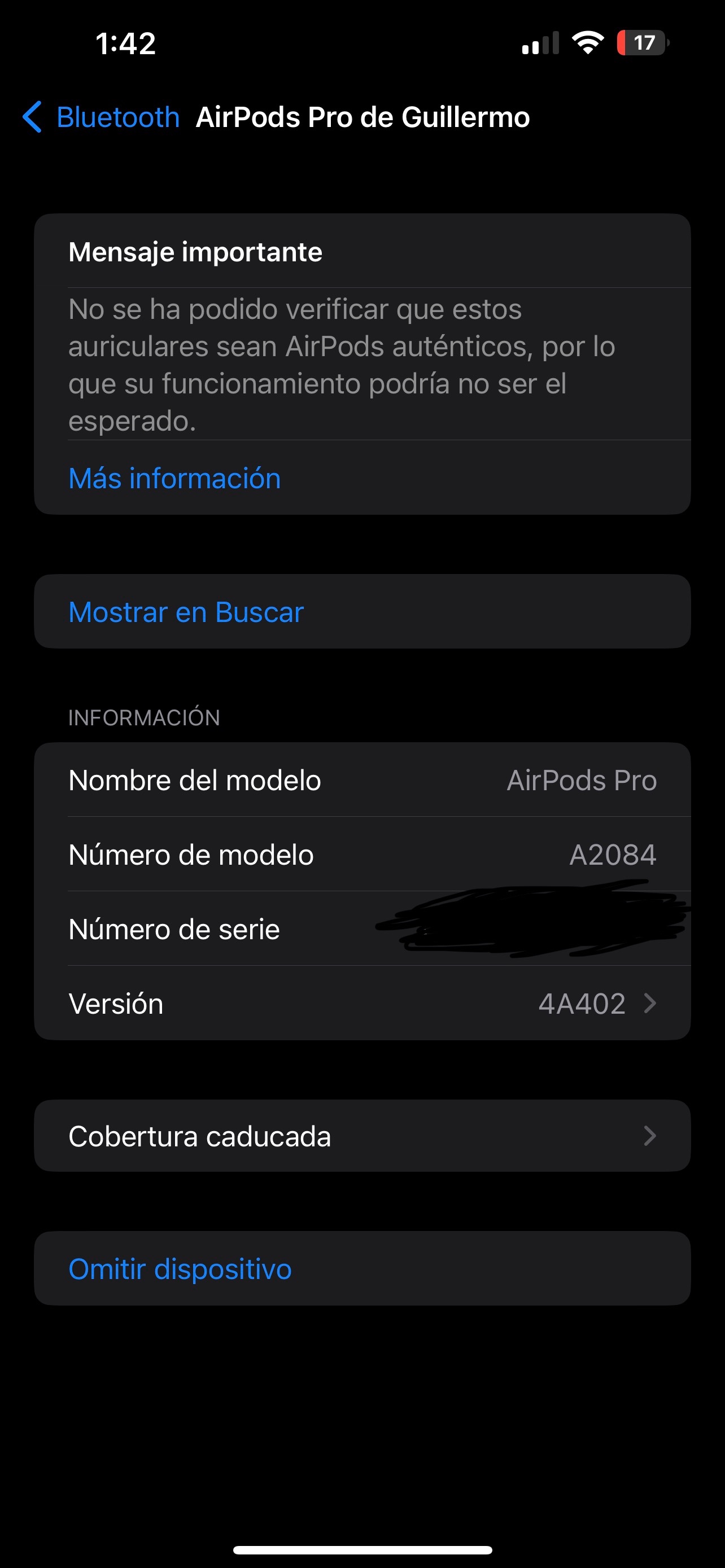Image resolution: width=725 pixels, height=1568 pixels.
Task: Open the Versión 4A402 row
Action: click(362, 1003)
